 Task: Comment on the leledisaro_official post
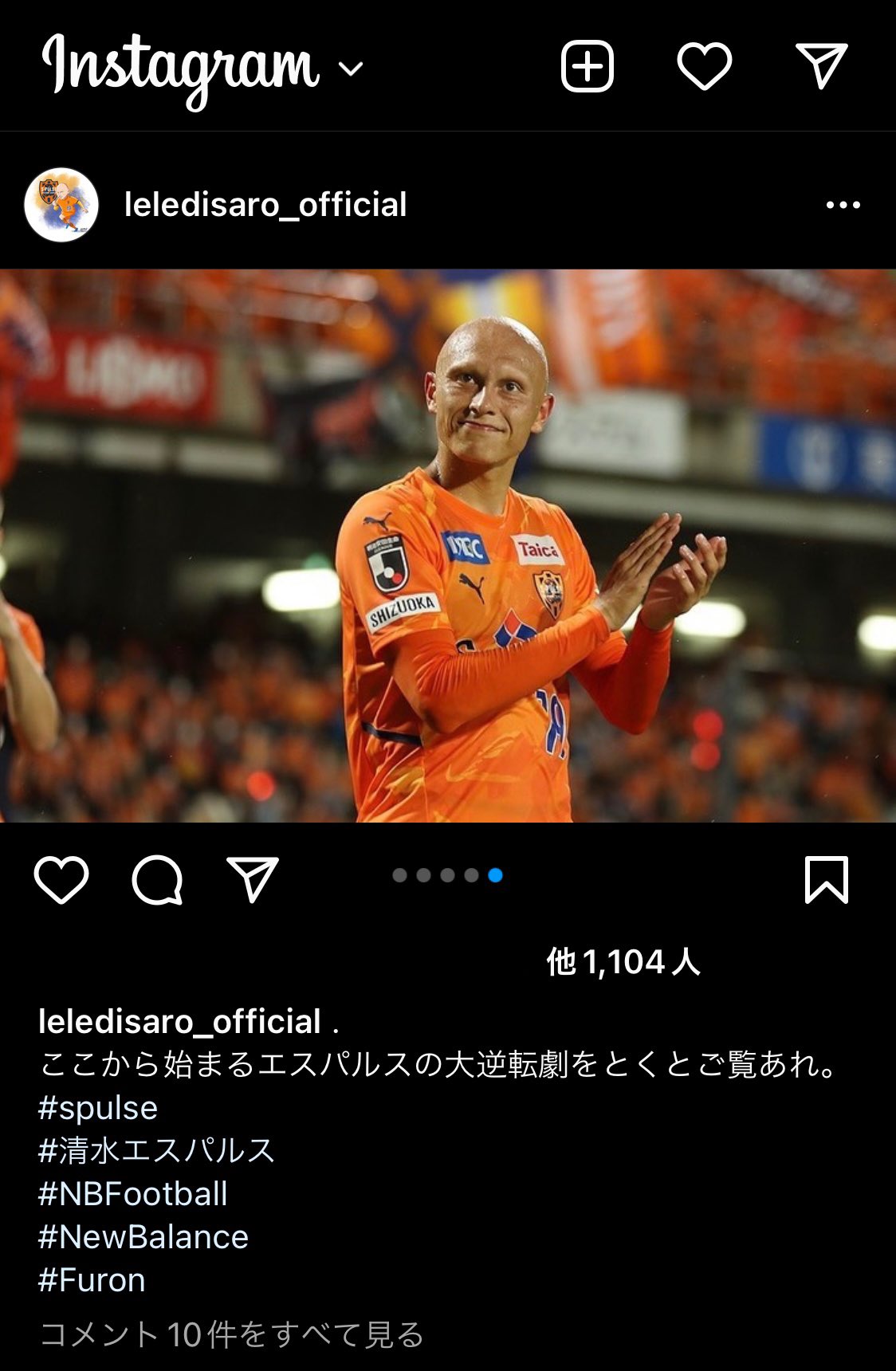(x=157, y=880)
